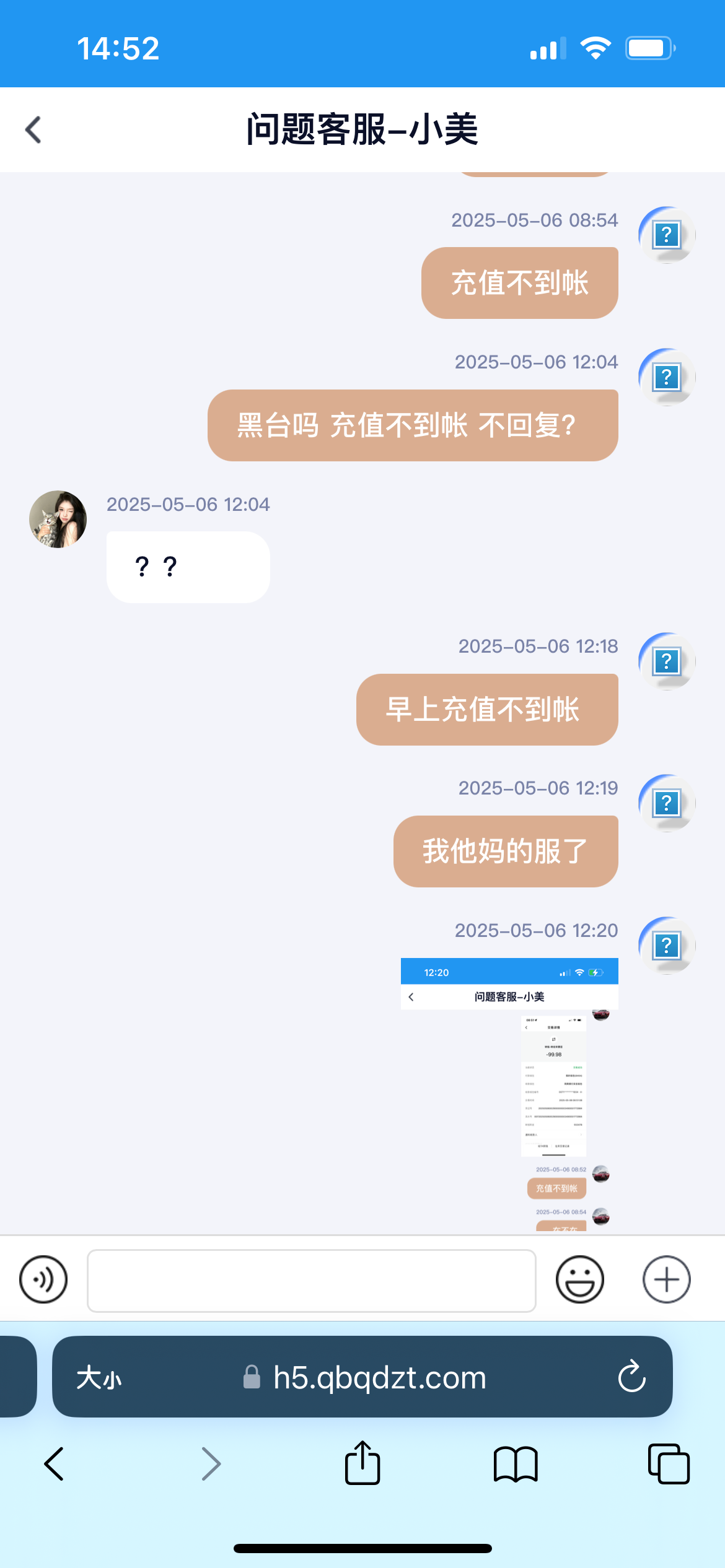Open the 大小 page settings menu

click(x=99, y=1379)
